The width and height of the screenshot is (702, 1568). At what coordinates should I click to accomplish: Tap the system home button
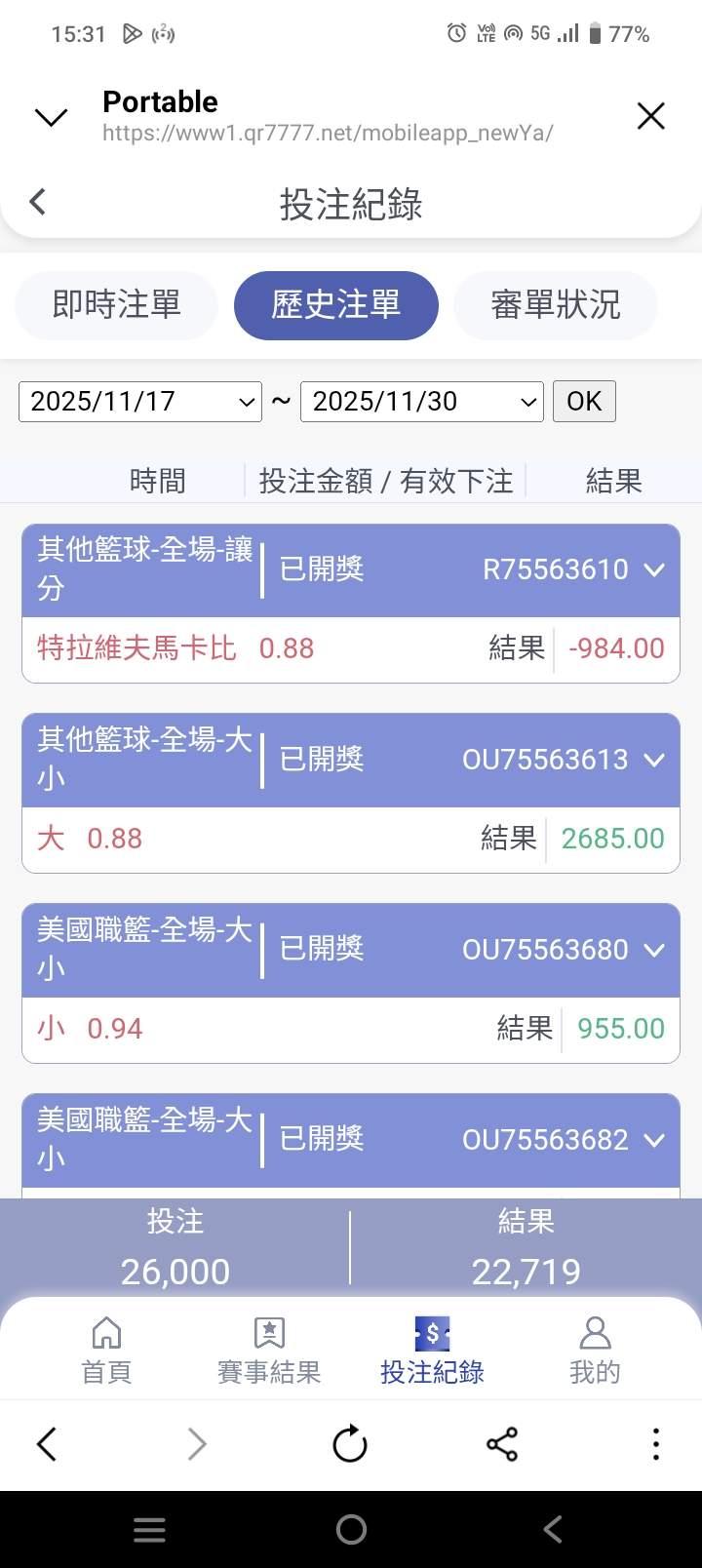[351, 1529]
